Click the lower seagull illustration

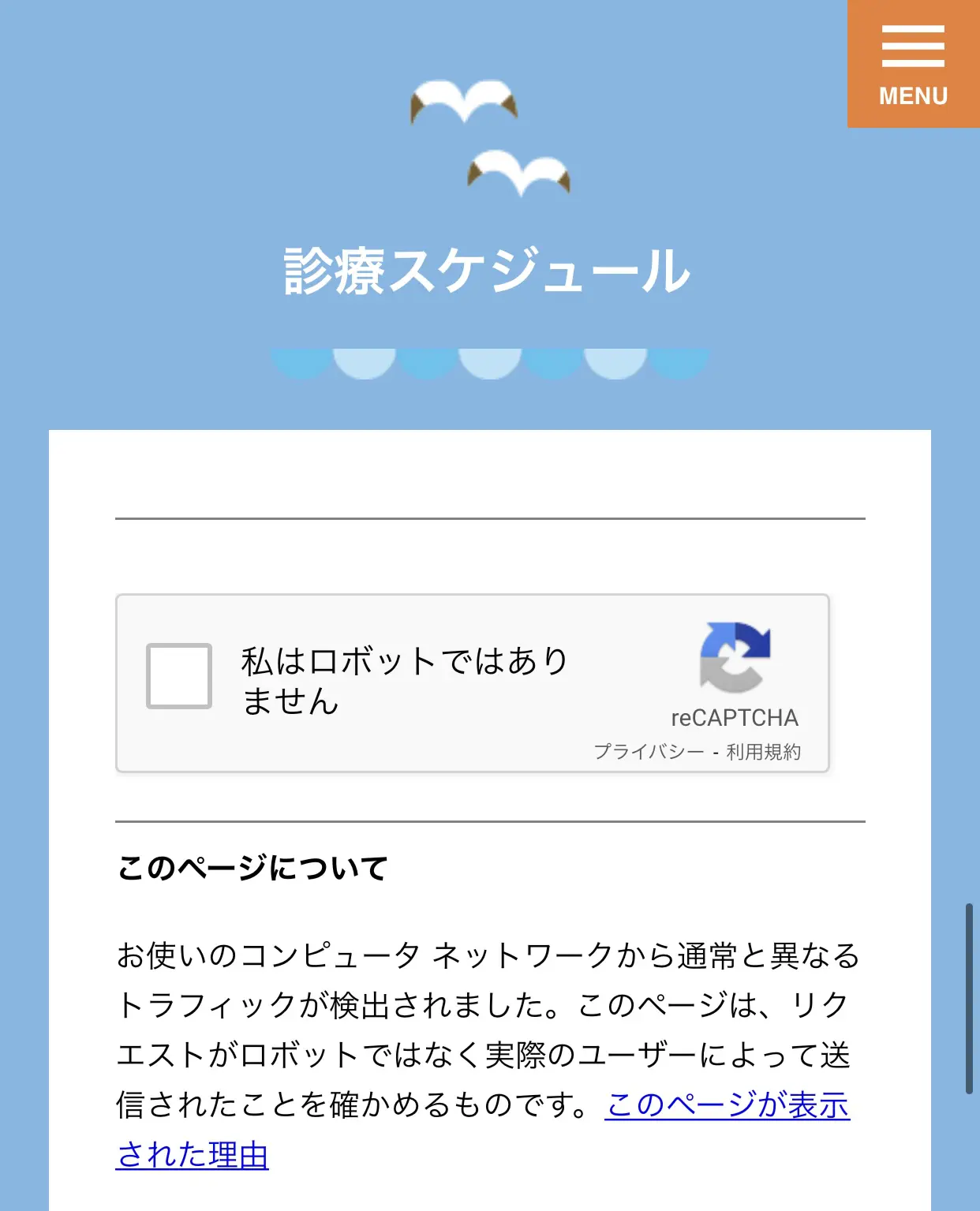(519, 174)
